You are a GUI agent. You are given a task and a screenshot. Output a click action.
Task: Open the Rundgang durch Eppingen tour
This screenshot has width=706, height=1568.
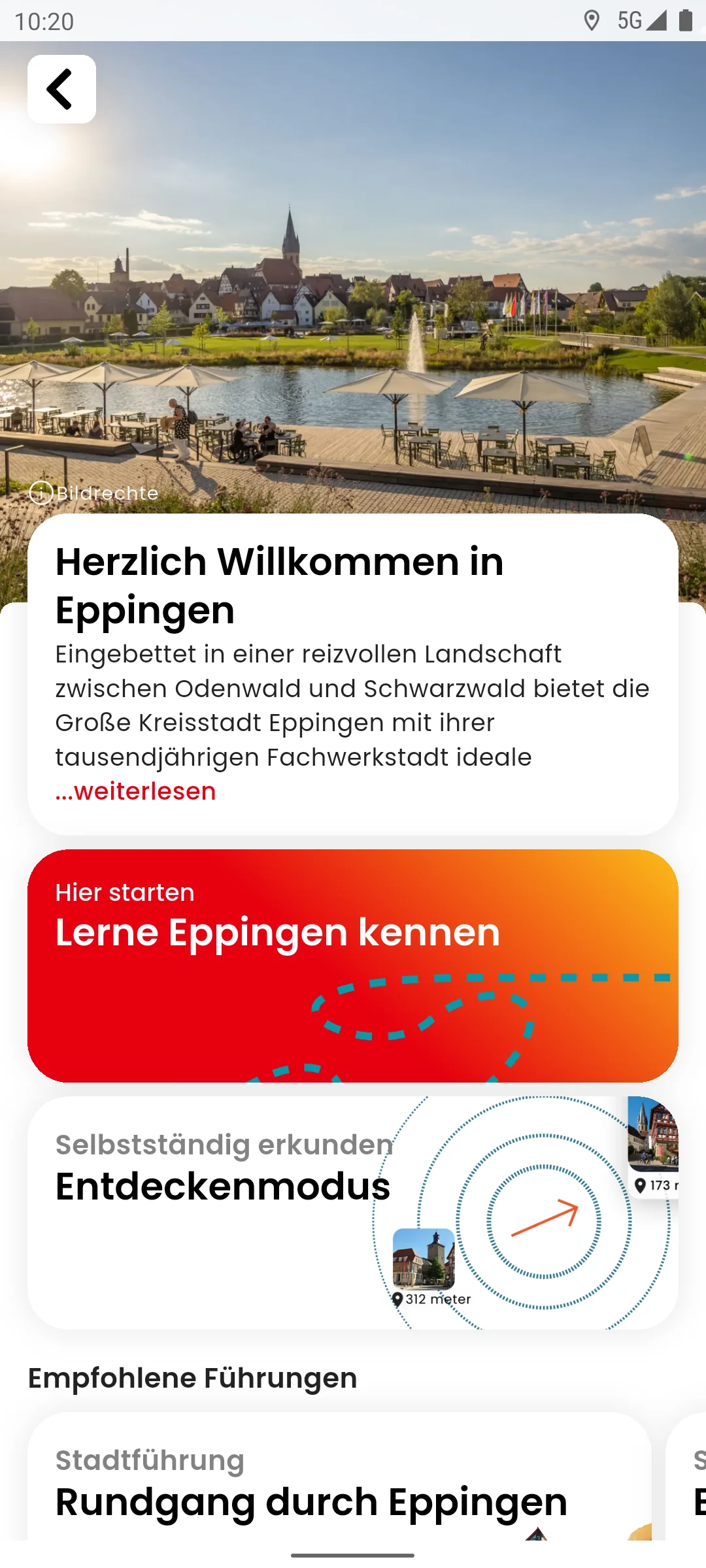point(311,1503)
